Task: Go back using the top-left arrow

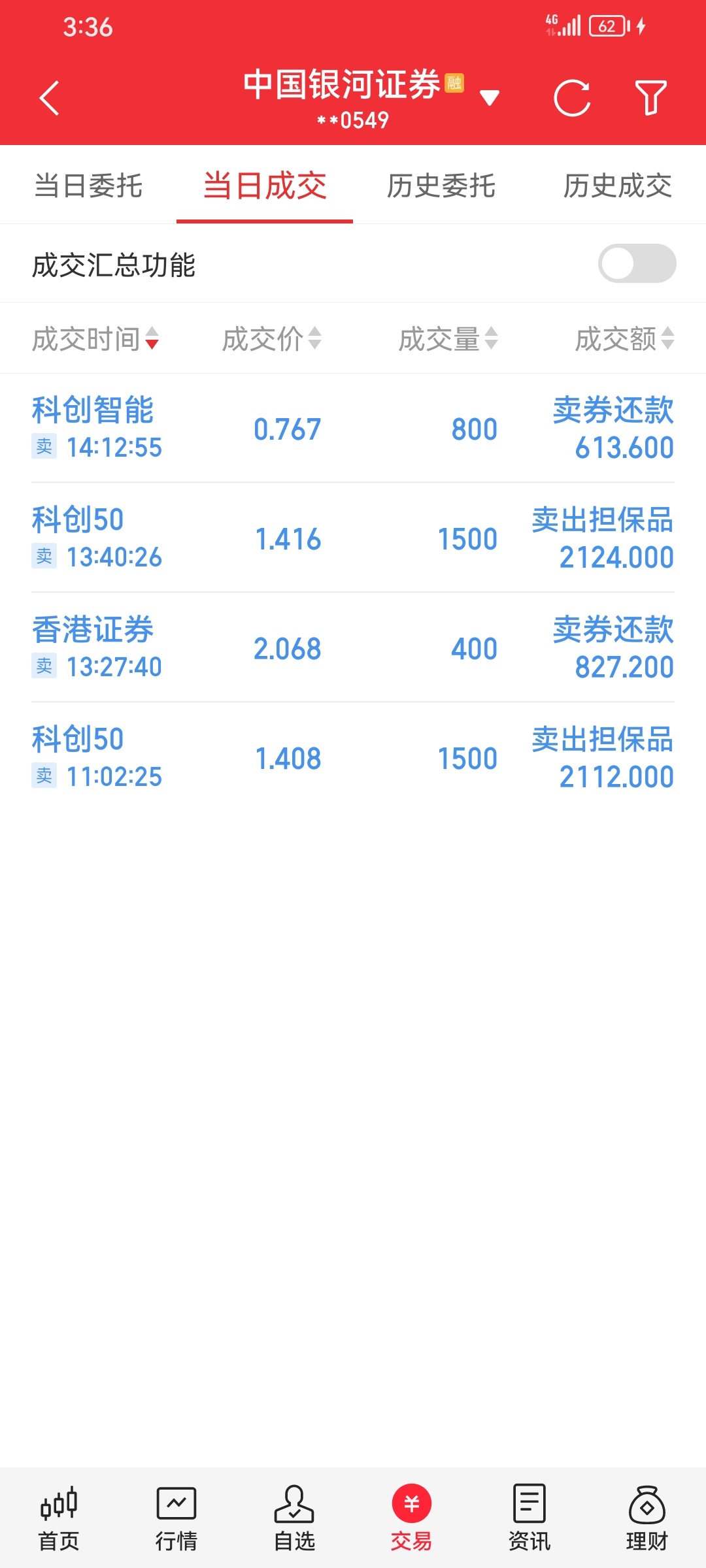Action: [x=50, y=98]
